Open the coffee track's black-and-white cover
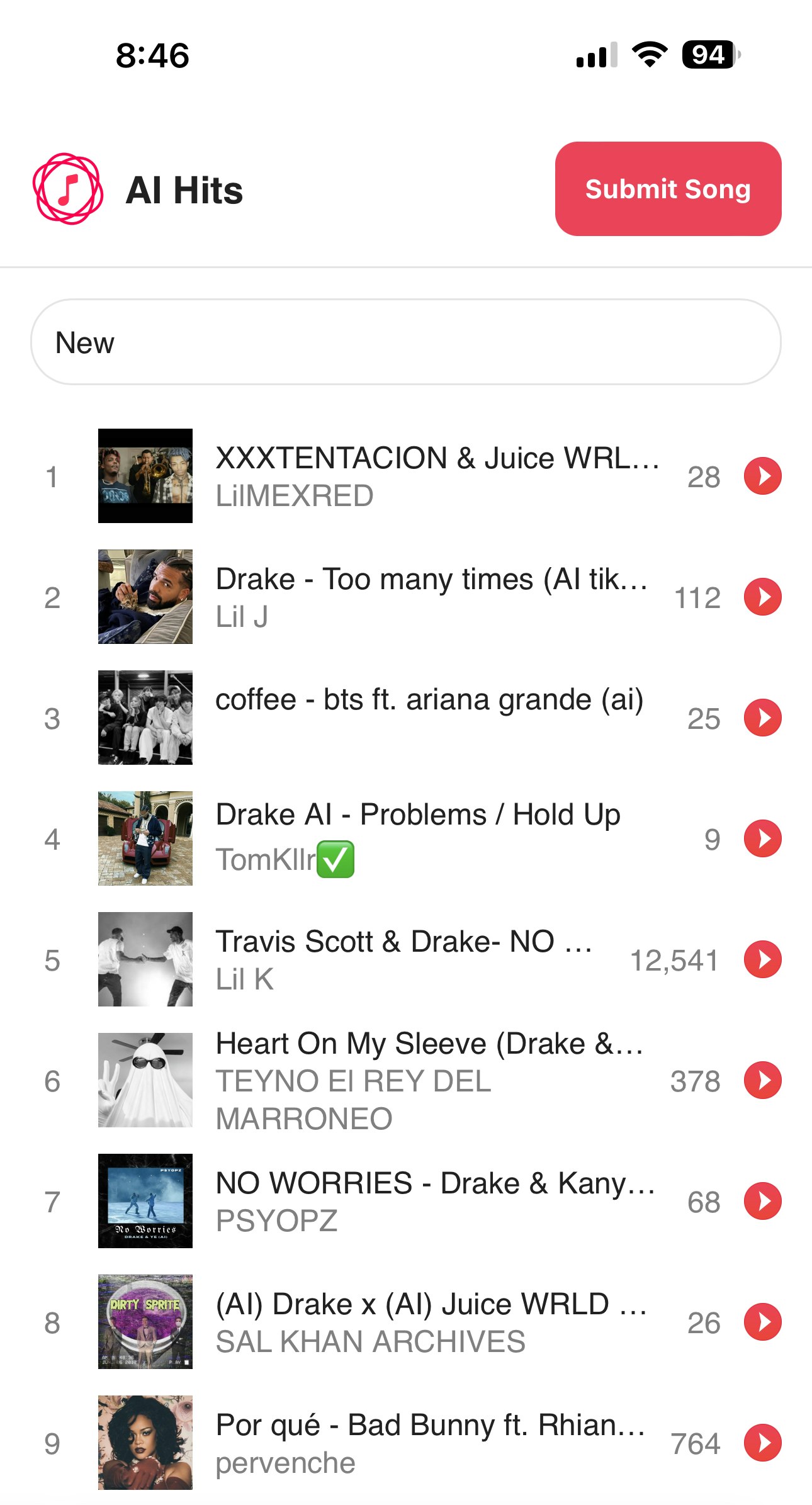 [145, 718]
